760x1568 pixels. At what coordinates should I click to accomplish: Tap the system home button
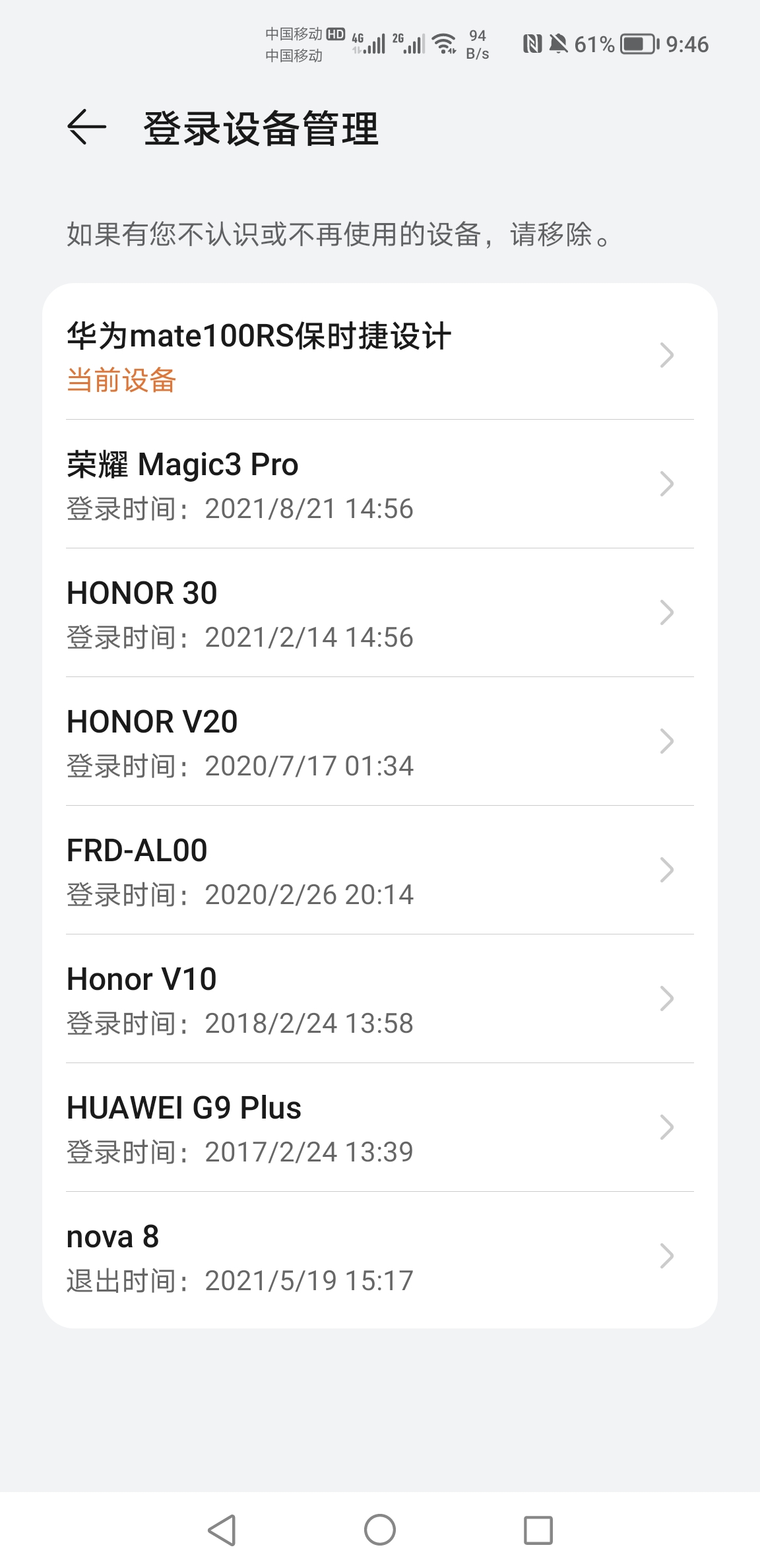[x=380, y=1530]
